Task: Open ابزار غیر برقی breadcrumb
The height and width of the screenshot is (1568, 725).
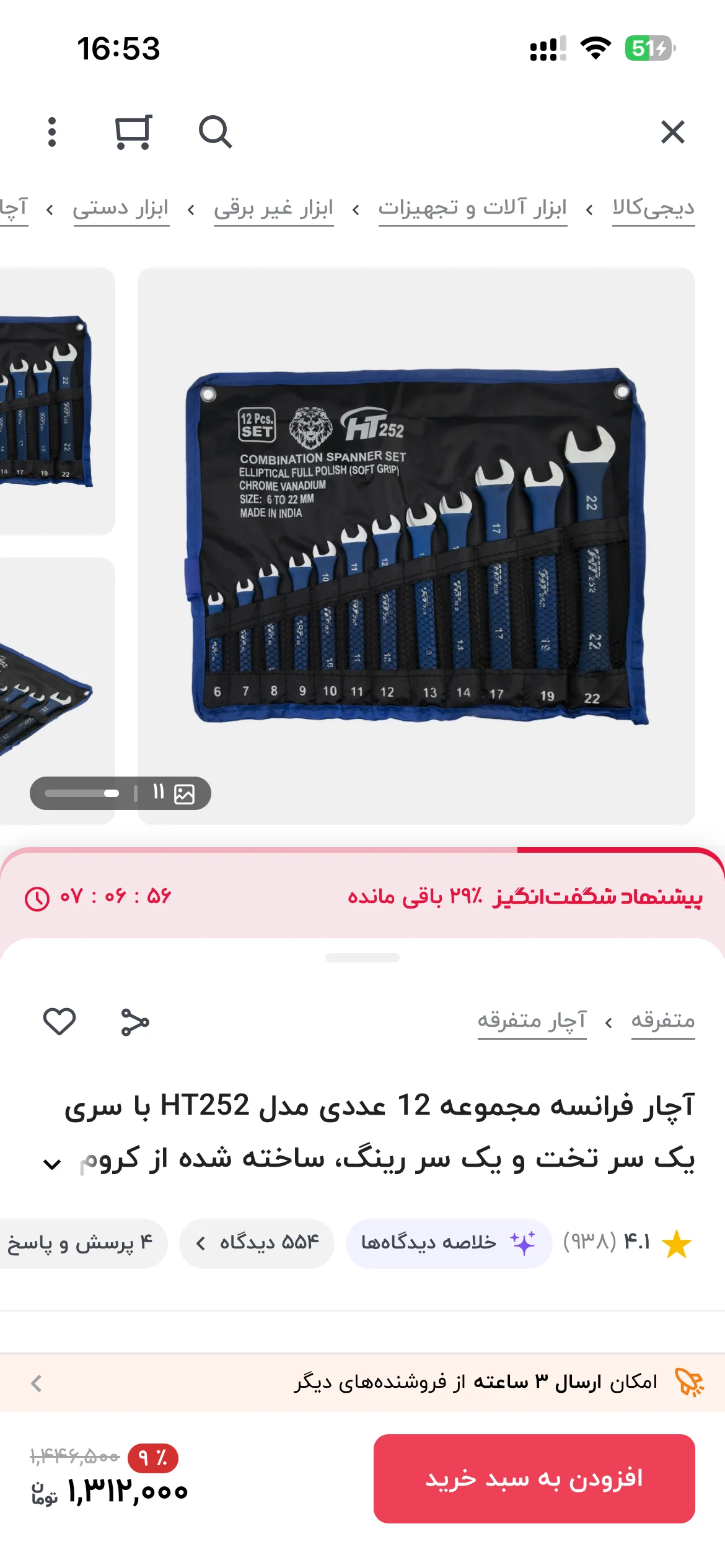Action: tap(273, 209)
